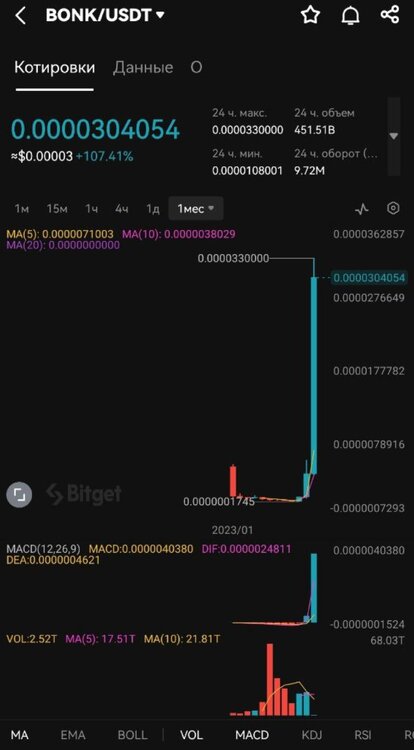The height and width of the screenshot is (750, 414).
Task: Expand the 24h stats arrow
Action: click(x=393, y=136)
